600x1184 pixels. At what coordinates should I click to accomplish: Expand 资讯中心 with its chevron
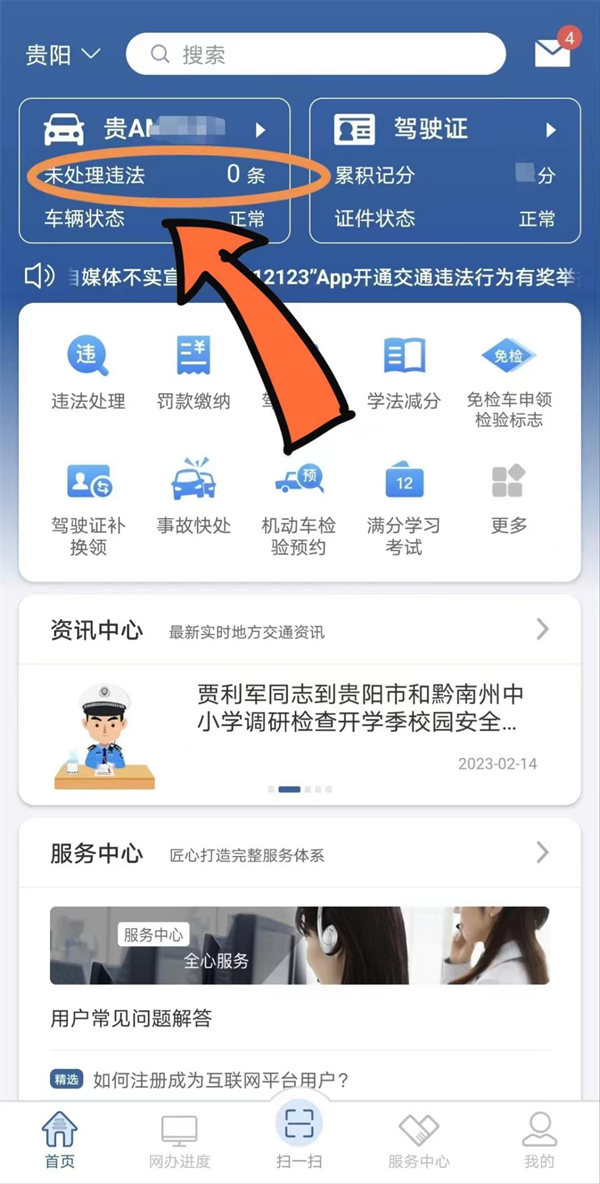point(543,629)
